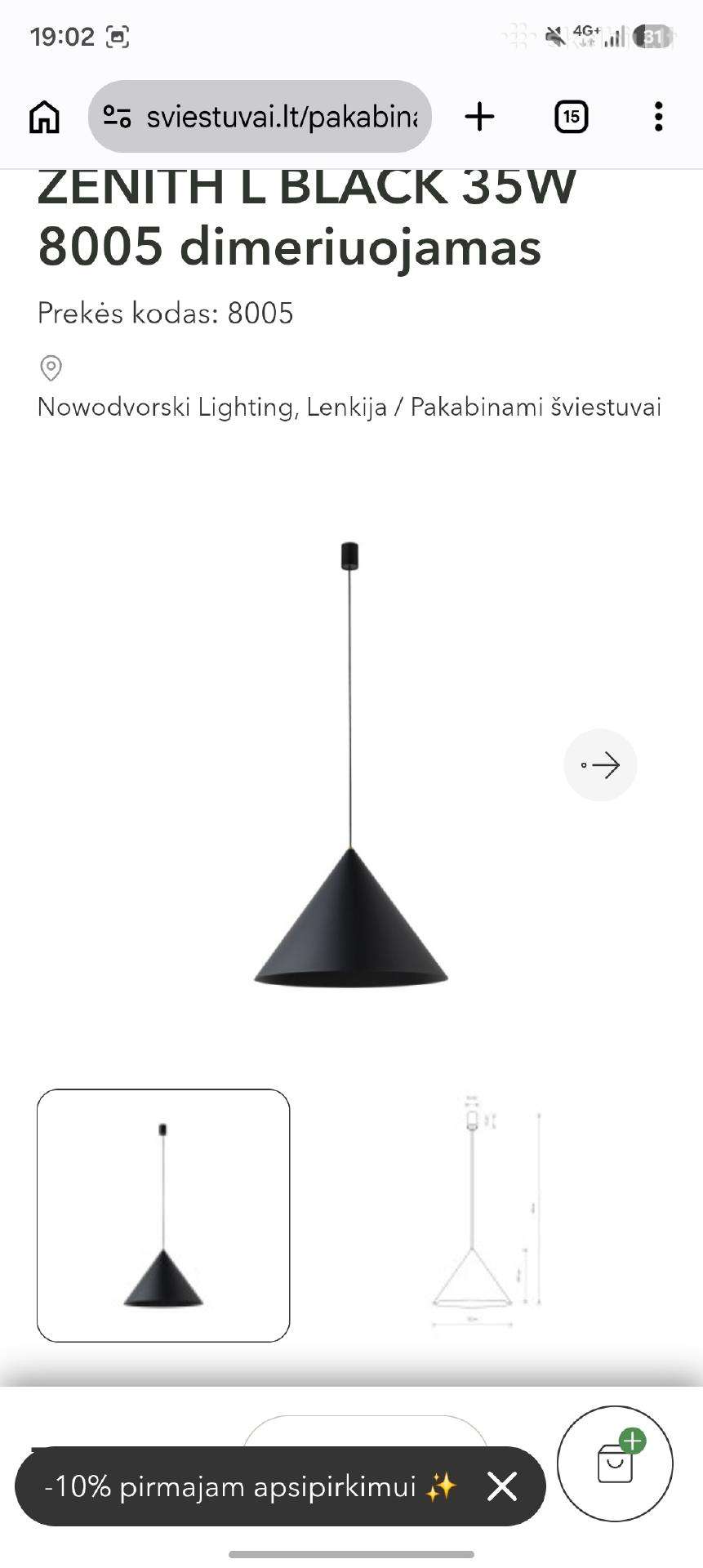Image resolution: width=703 pixels, height=1568 pixels.
Task: Add the lamp to the cart
Action: (x=615, y=1463)
